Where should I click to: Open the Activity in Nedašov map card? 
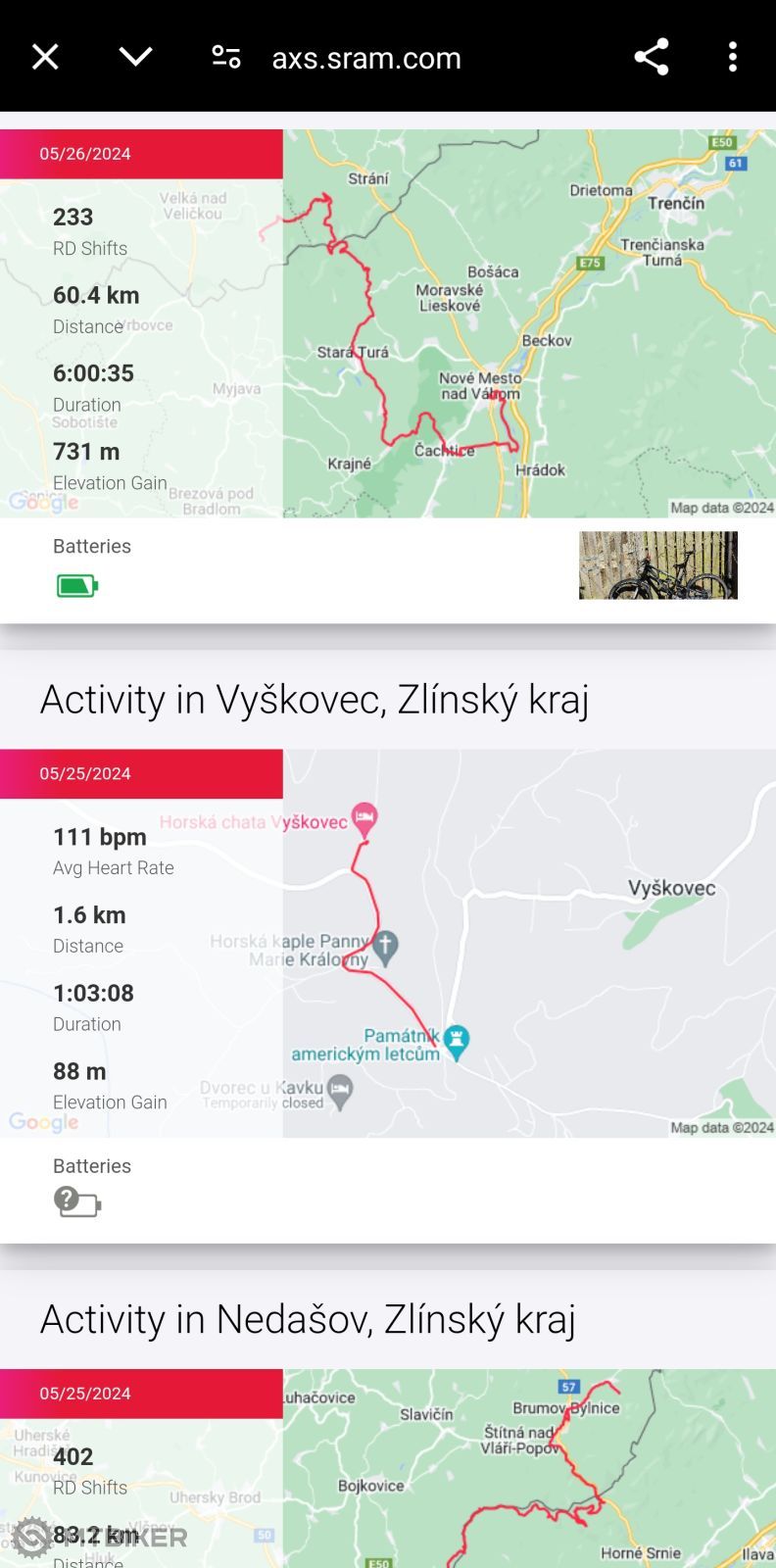(x=529, y=1470)
